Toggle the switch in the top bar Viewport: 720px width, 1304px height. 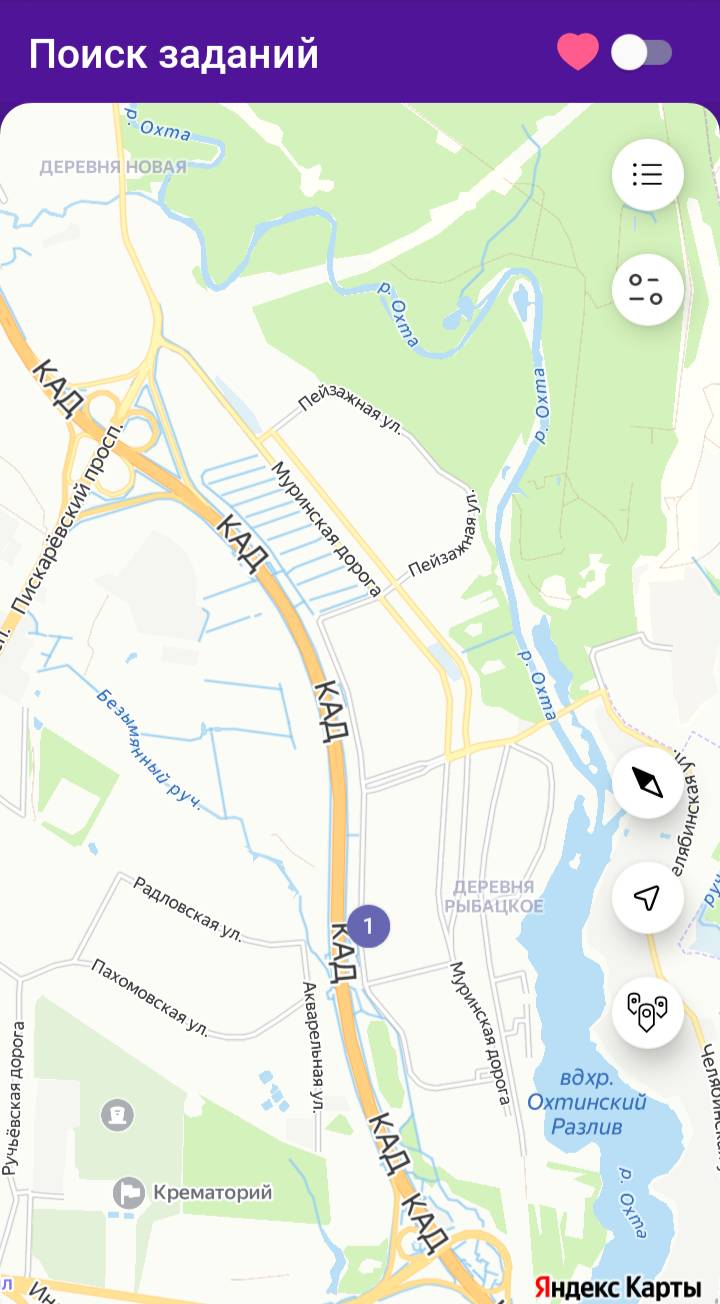pyautogui.click(x=642, y=52)
